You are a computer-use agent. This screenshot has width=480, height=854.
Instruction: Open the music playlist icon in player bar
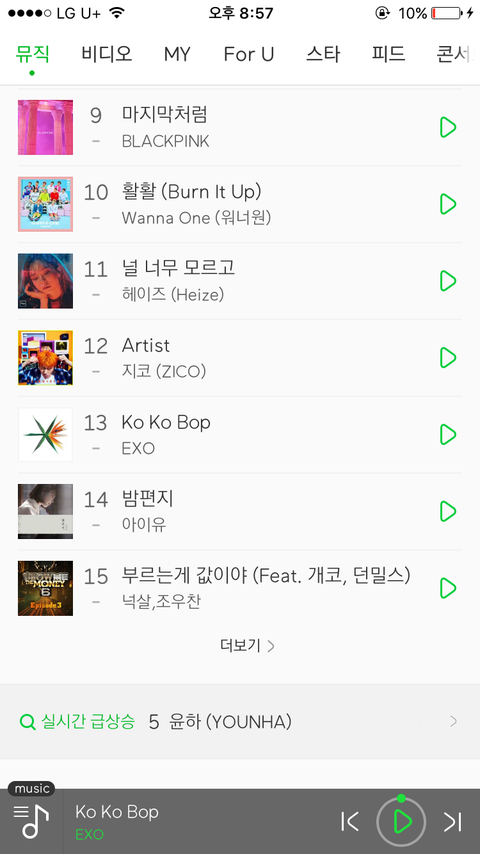(31, 820)
